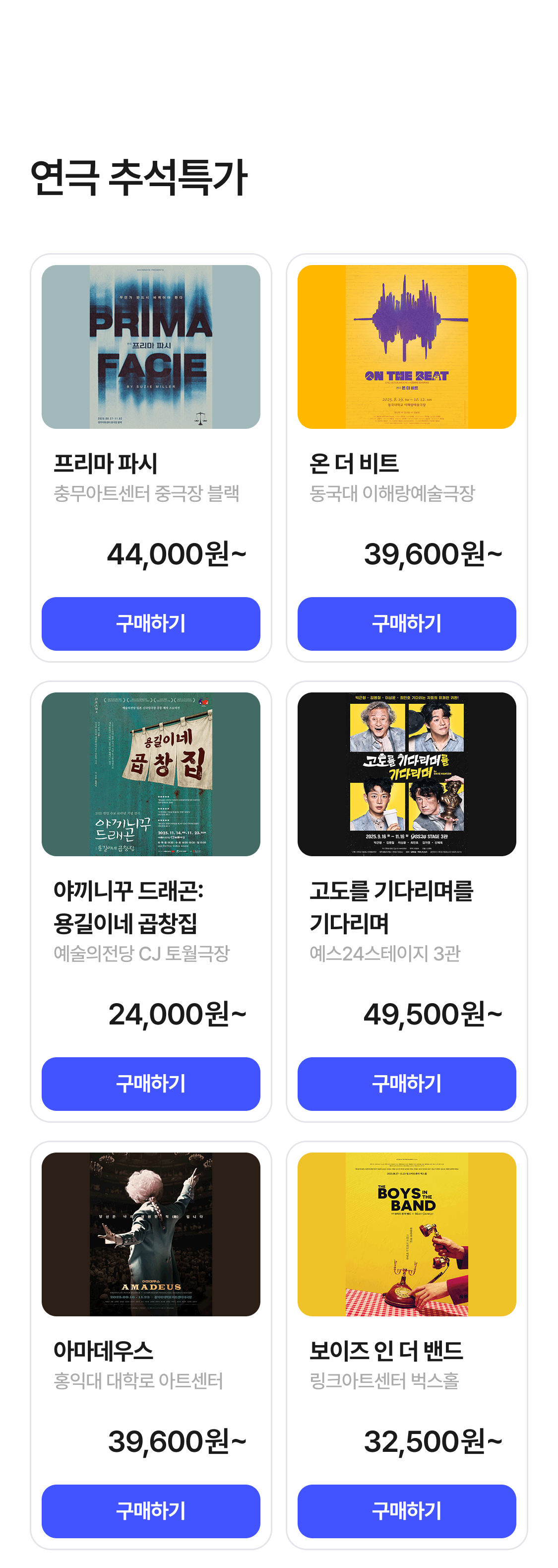The height and width of the screenshot is (1568, 558).
Task: Tap 구매하기 for 아마데우스
Action: [x=150, y=1511]
